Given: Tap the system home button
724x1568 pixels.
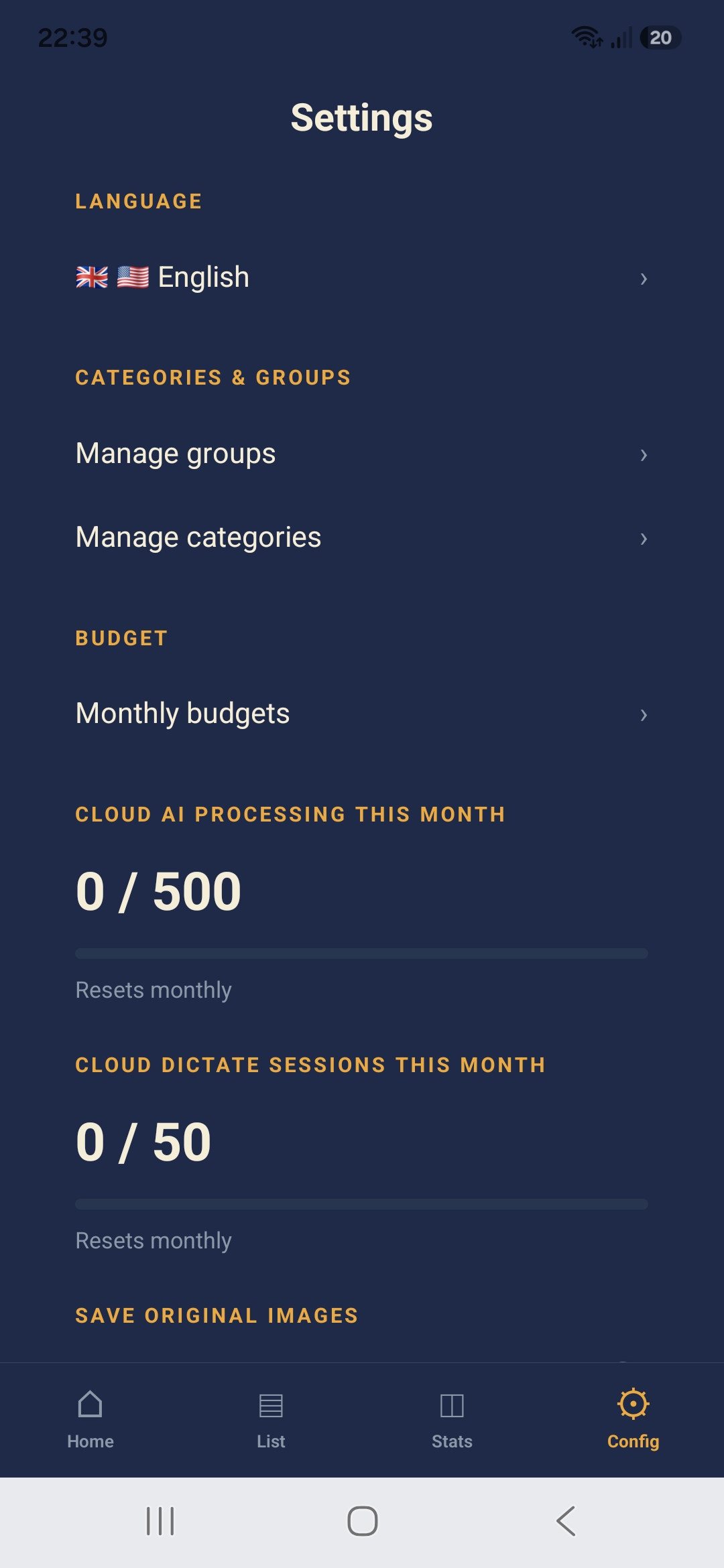Looking at the screenshot, I should 363,1521.
